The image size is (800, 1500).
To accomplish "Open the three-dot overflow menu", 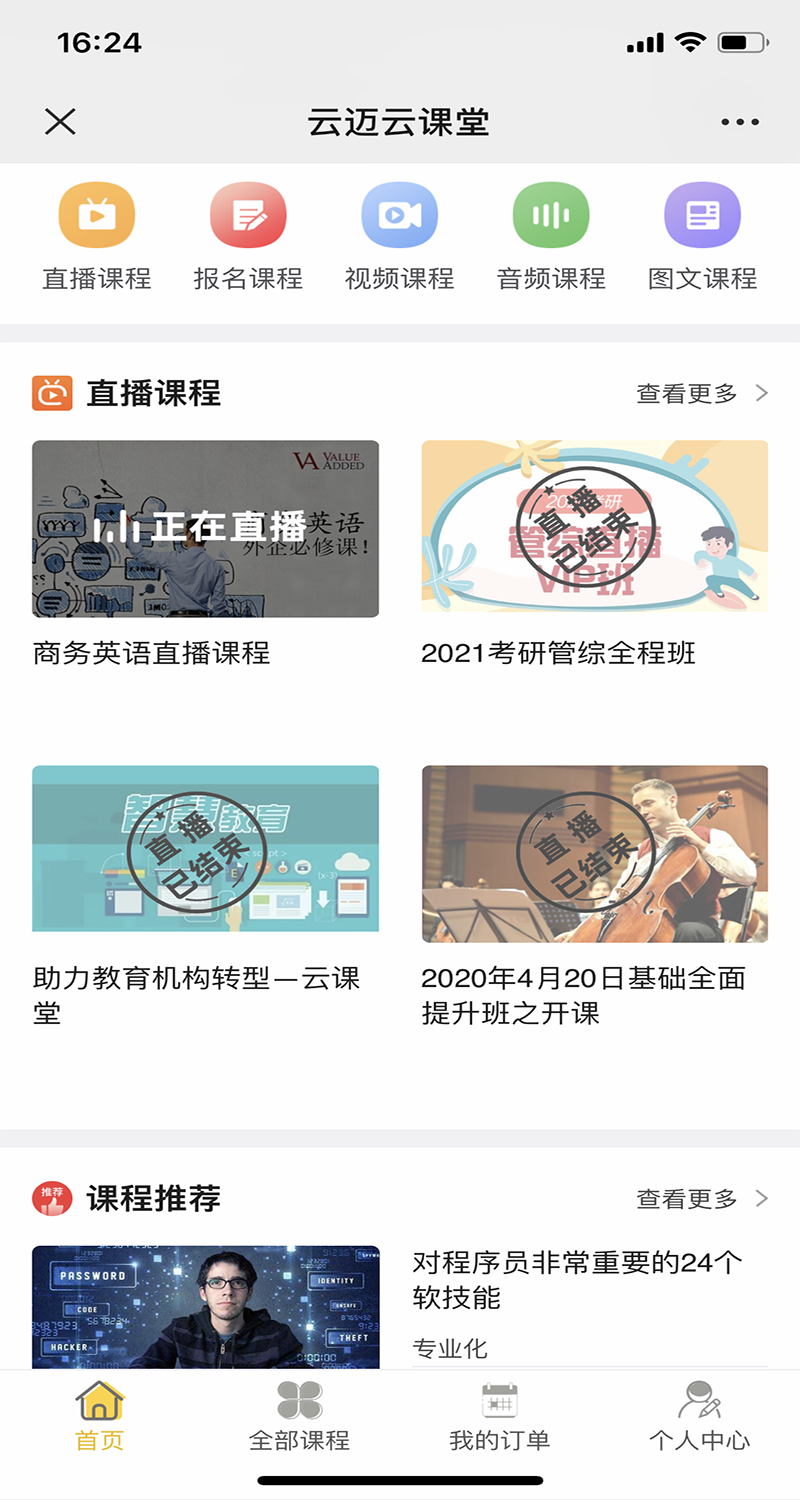I will pyautogui.click(x=739, y=122).
